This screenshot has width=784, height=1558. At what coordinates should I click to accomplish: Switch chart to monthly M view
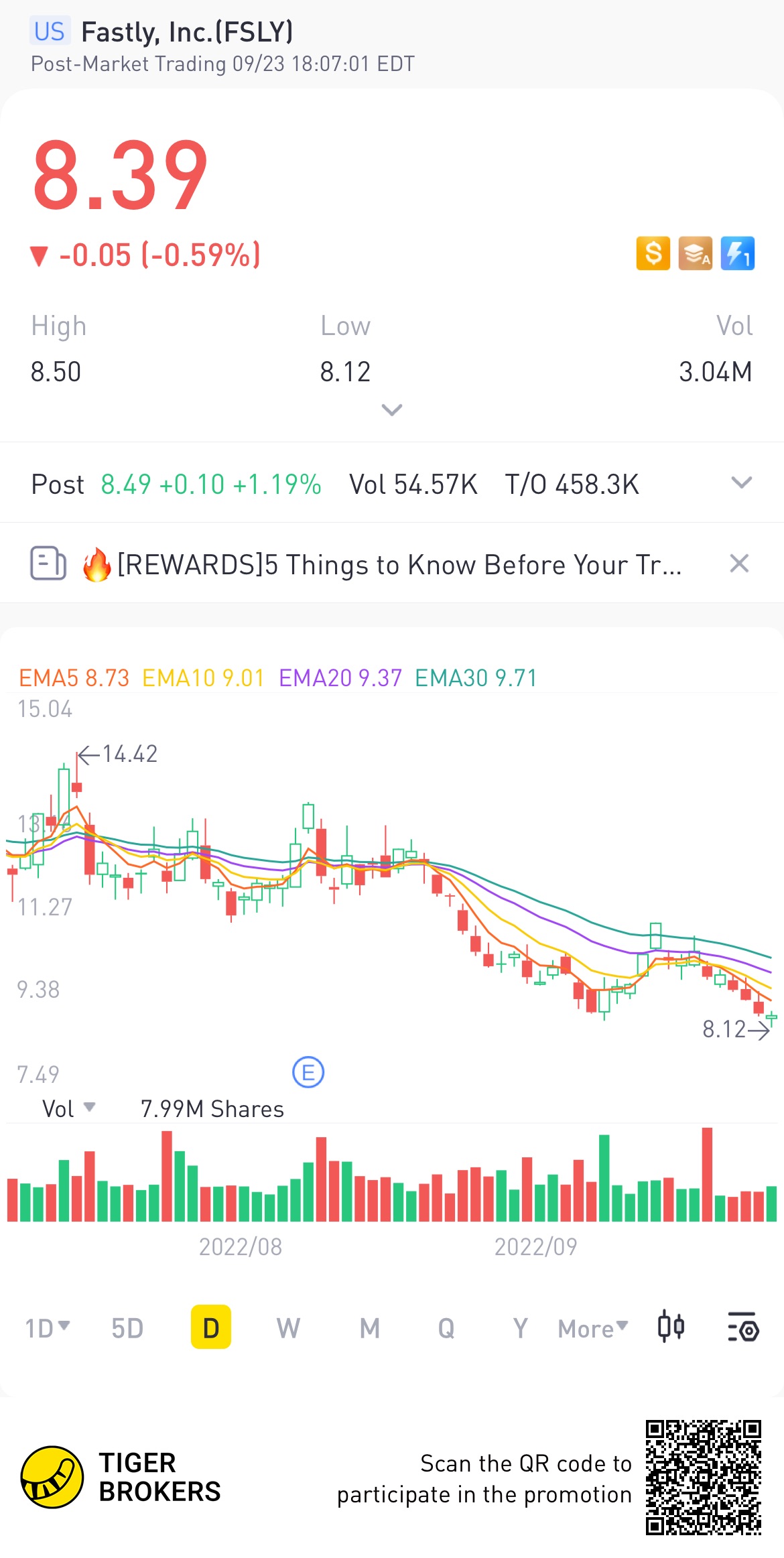[369, 1327]
